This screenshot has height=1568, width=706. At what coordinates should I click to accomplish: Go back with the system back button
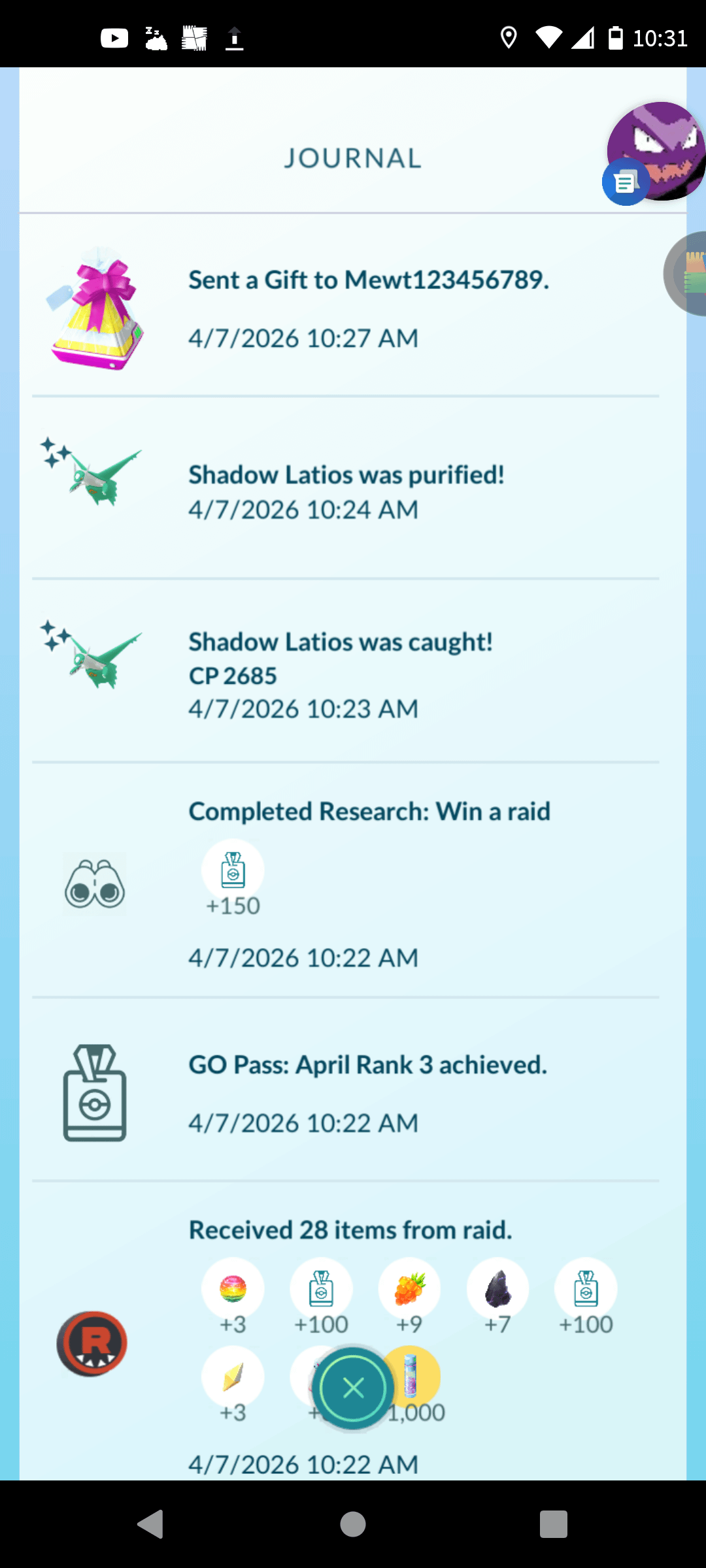tap(151, 1524)
